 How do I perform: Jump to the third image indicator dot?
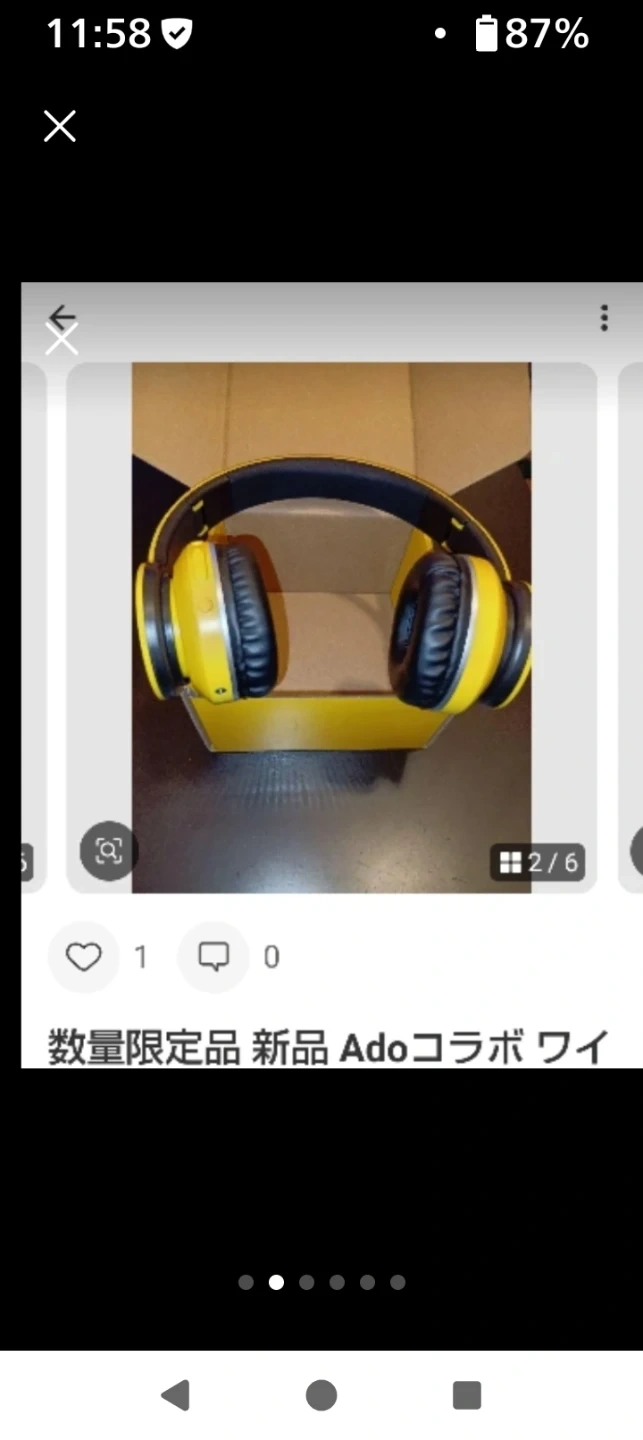pos(307,1282)
